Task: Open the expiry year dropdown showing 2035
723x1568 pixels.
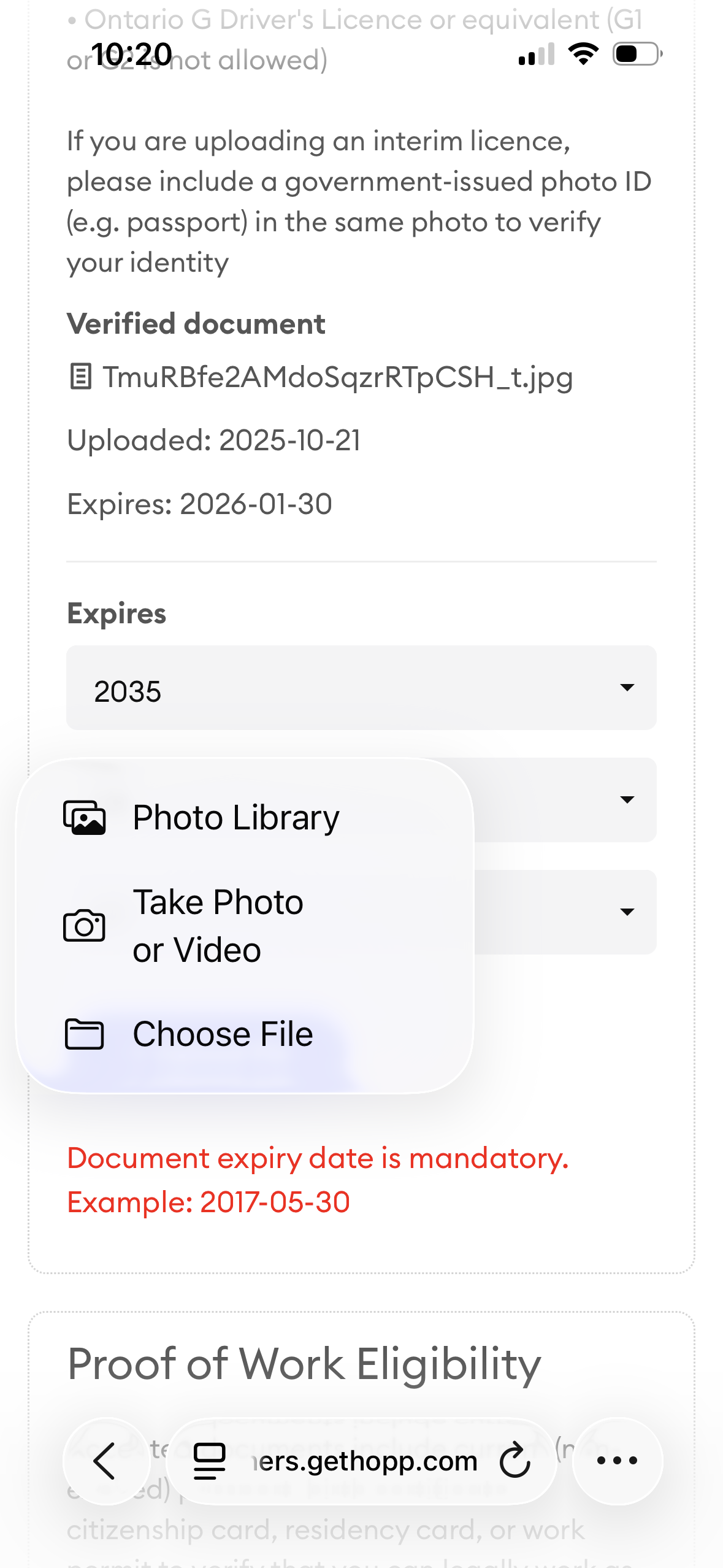Action: point(361,688)
